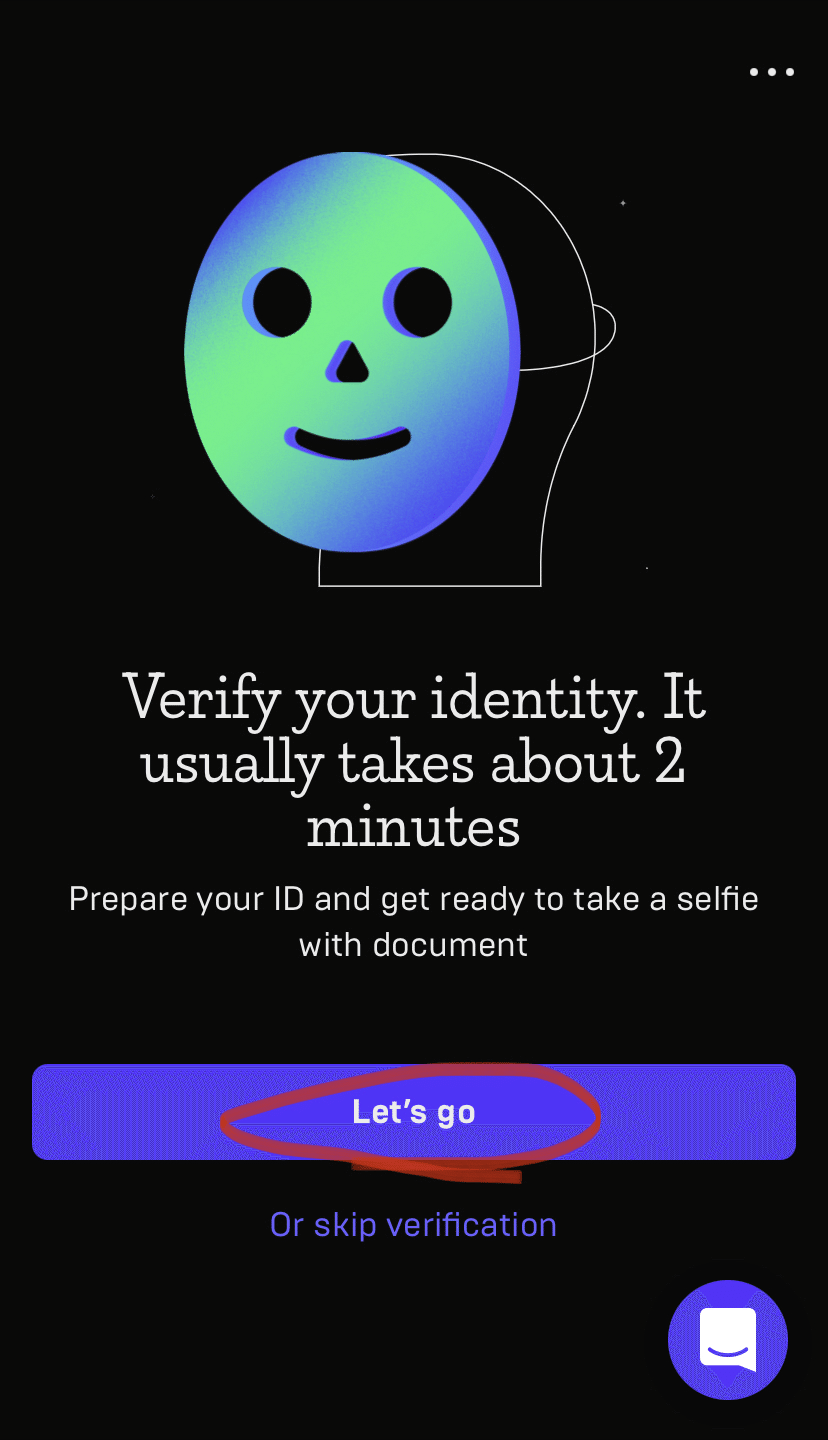This screenshot has height=1440, width=828.
Task: Open the support chat bubble
Action: pos(728,1340)
